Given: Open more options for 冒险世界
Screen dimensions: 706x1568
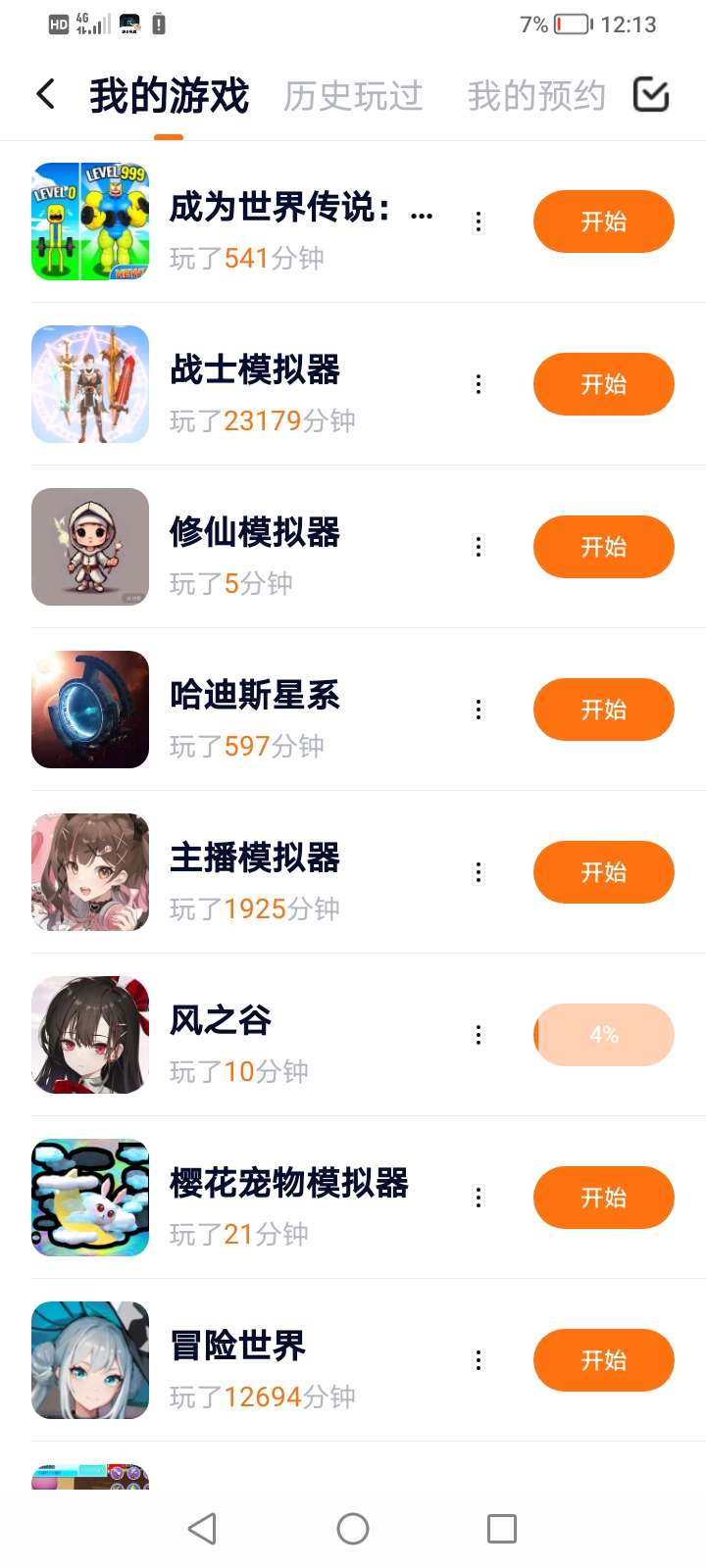Looking at the screenshot, I should 479,1360.
